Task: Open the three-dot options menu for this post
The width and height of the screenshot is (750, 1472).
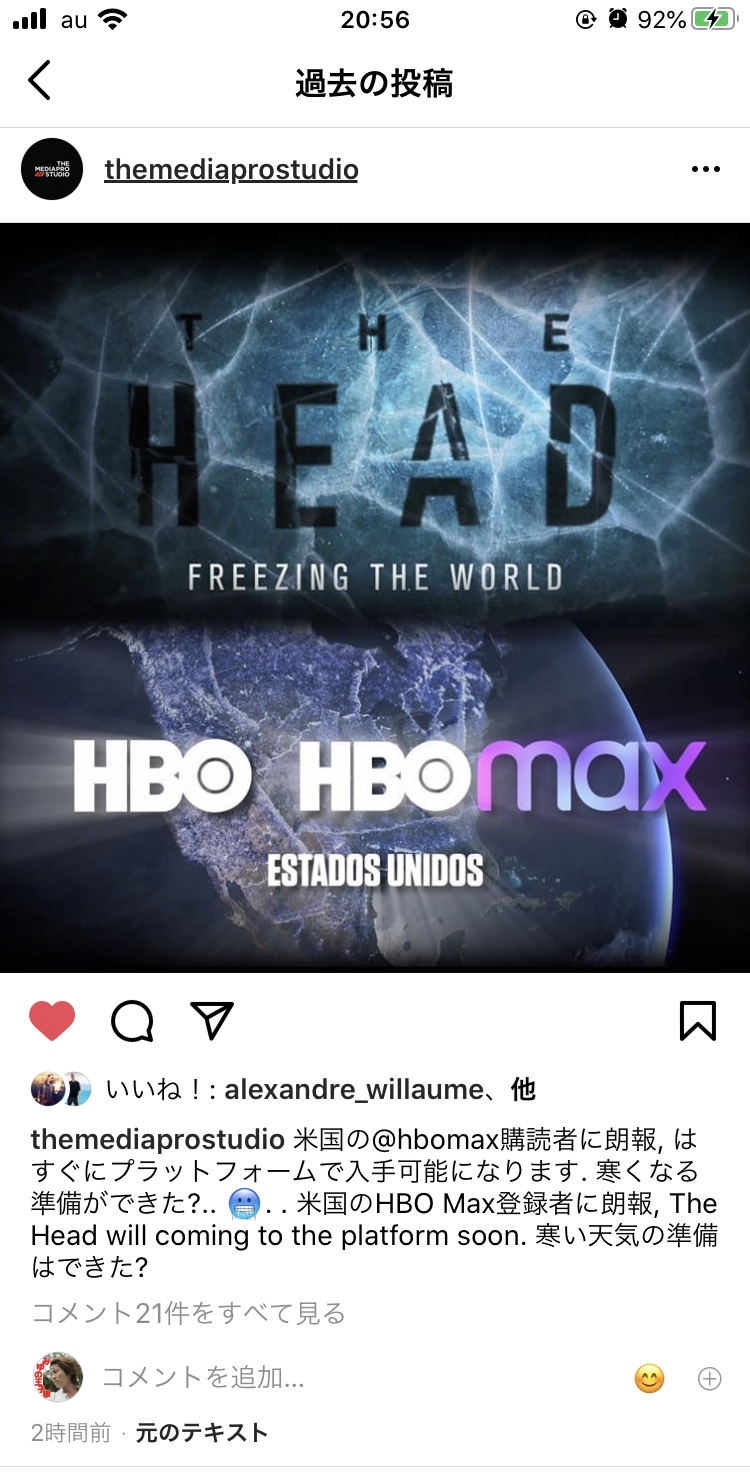Action: [706, 170]
